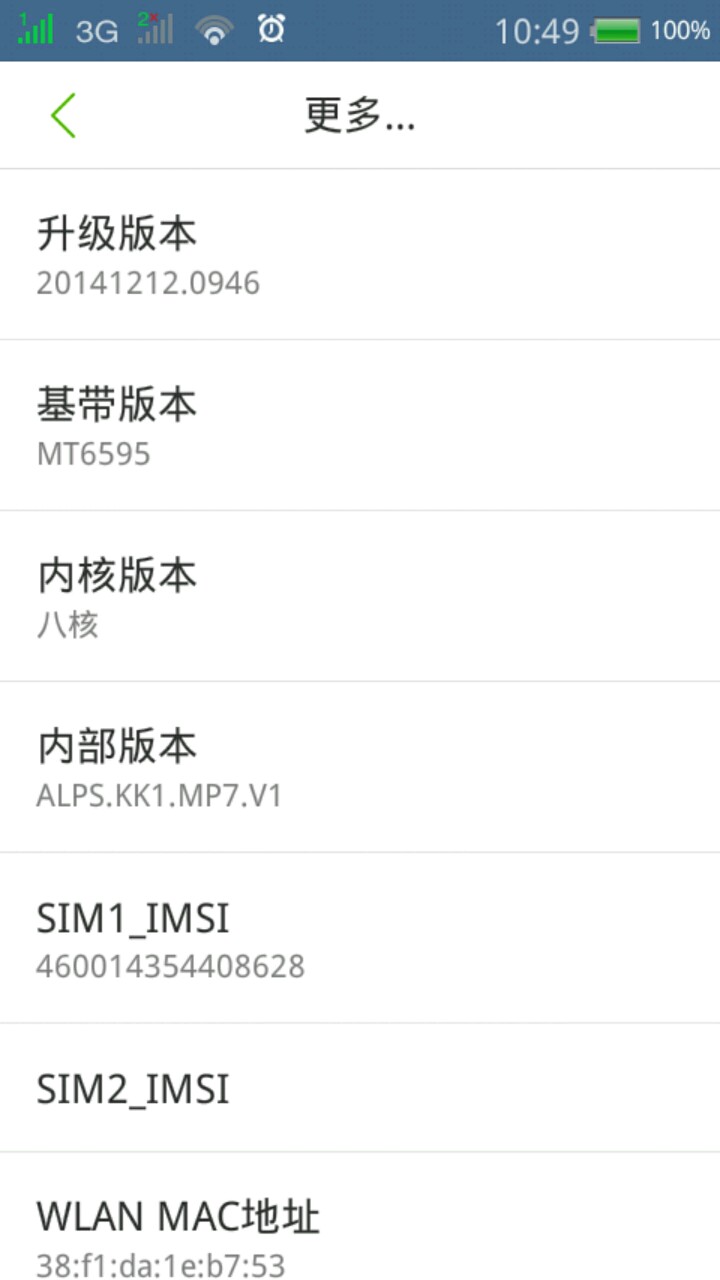Viewport: 720px width, 1280px height.
Task: Tap the 升级版本 row
Action: (x=360, y=255)
